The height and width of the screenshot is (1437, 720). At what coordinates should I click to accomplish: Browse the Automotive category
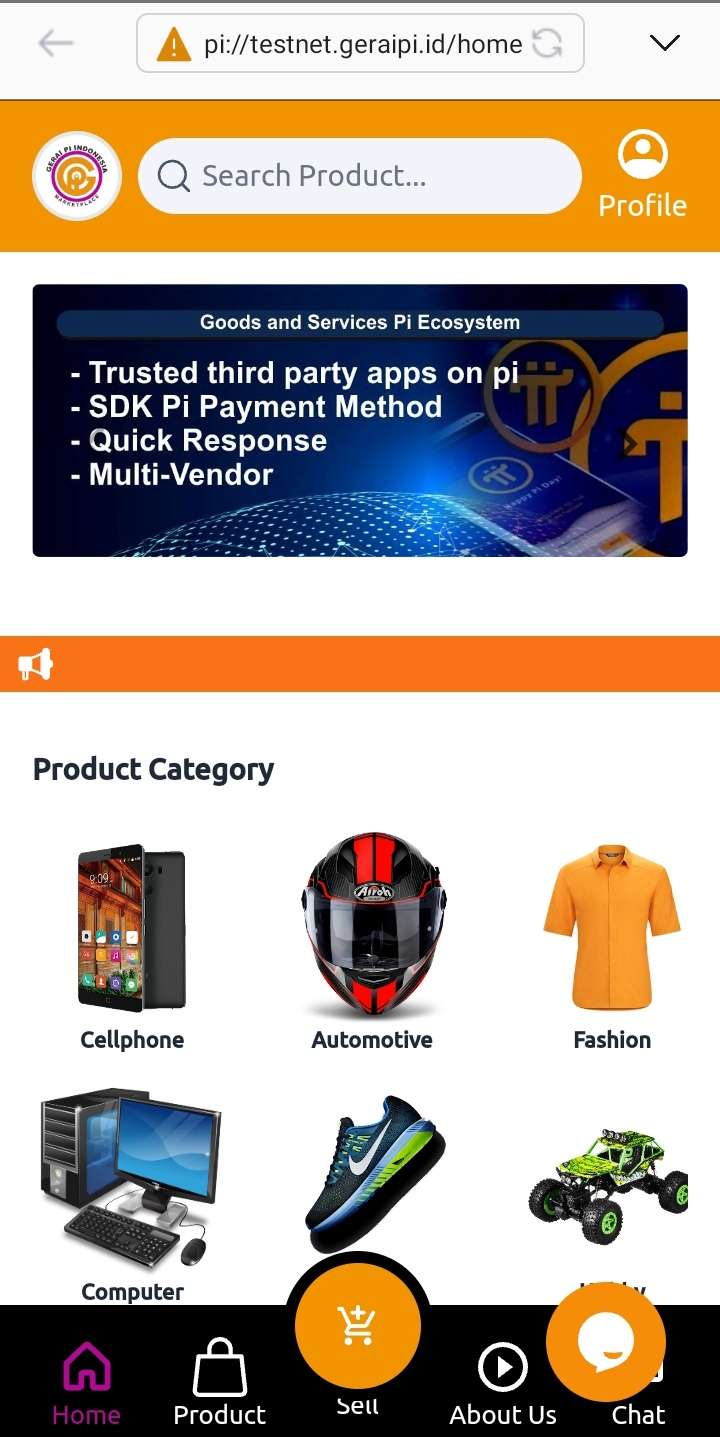tap(372, 945)
